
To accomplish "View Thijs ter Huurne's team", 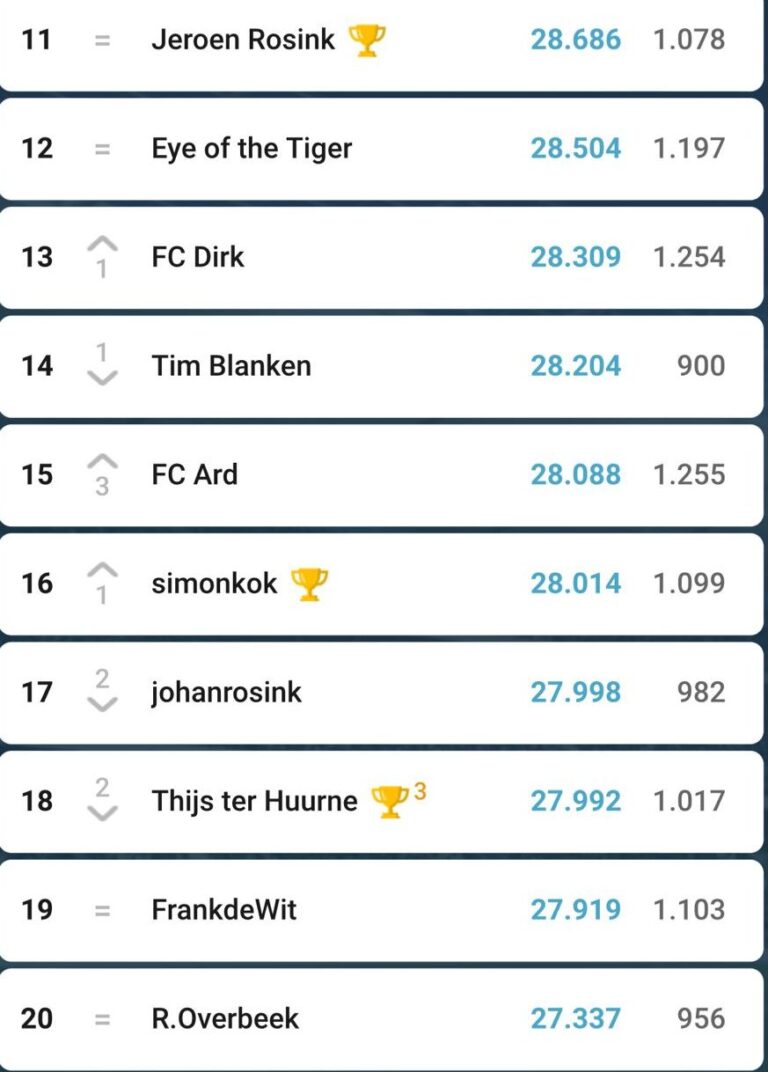I will pos(254,801).
